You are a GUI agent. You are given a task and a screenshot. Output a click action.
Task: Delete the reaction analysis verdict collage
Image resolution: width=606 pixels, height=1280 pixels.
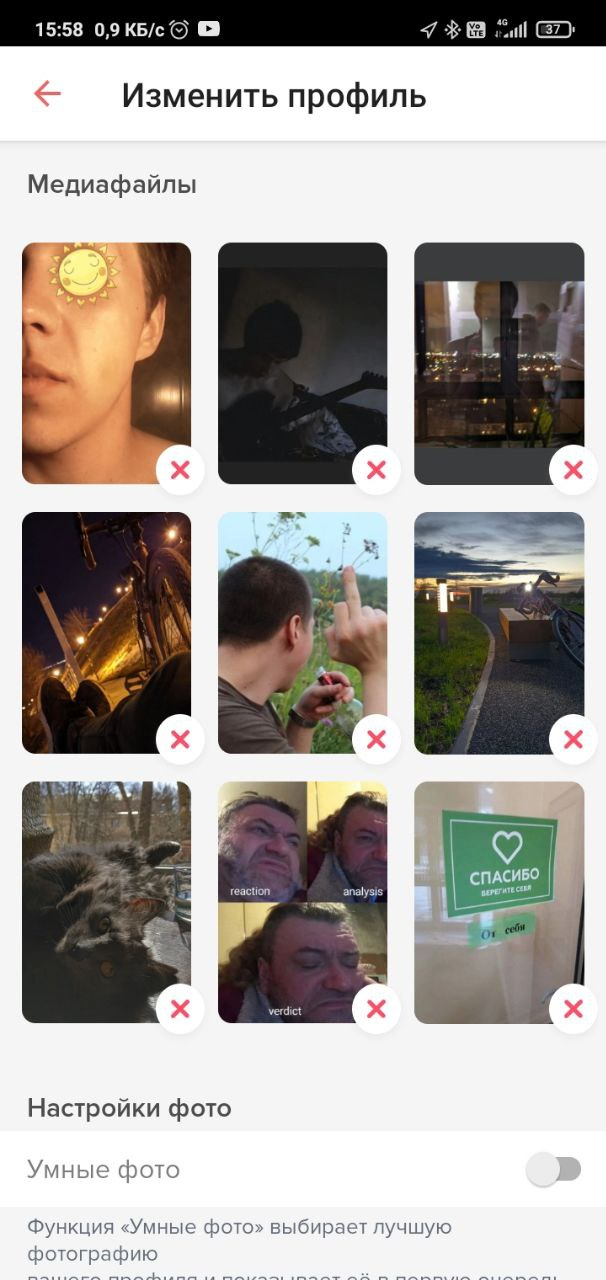(x=376, y=1009)
